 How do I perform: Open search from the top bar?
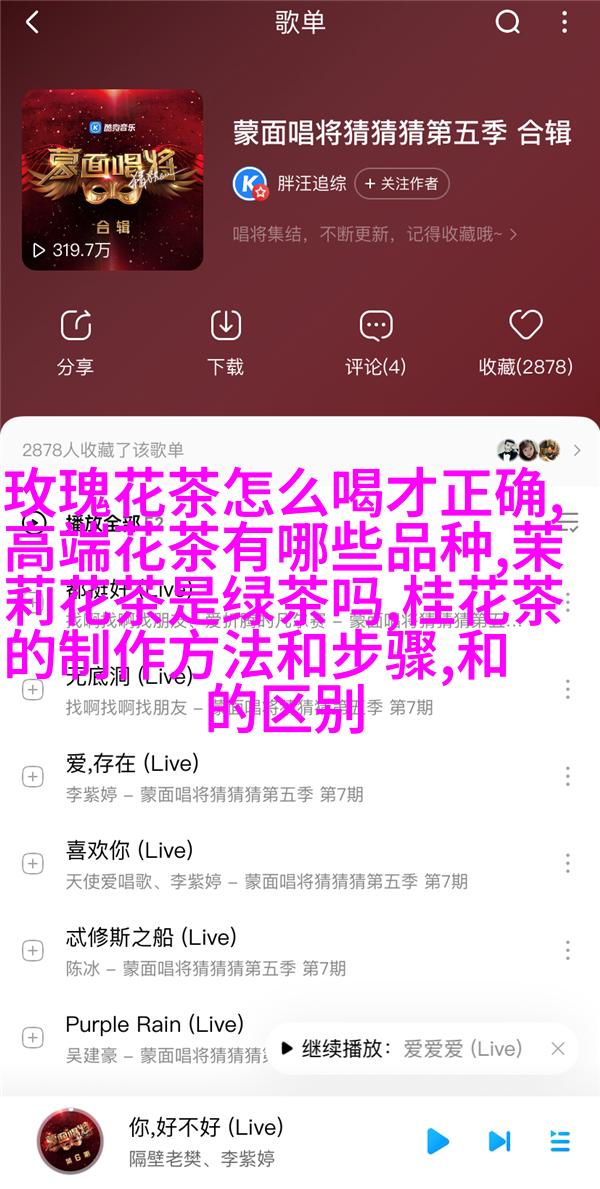tap(508, 22)
